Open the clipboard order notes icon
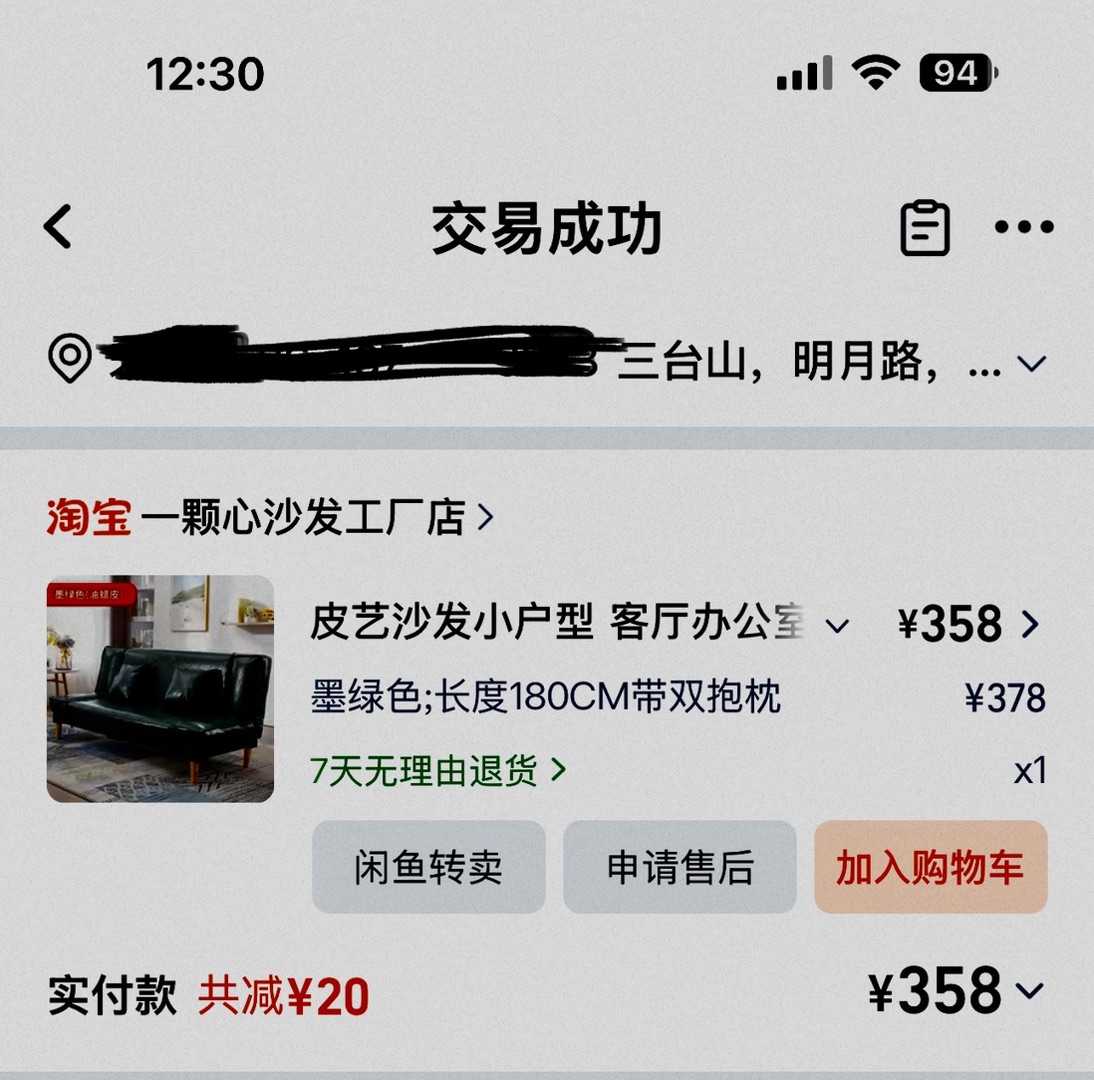Viewport: 1094px width, 1080px height. point(924,228)
